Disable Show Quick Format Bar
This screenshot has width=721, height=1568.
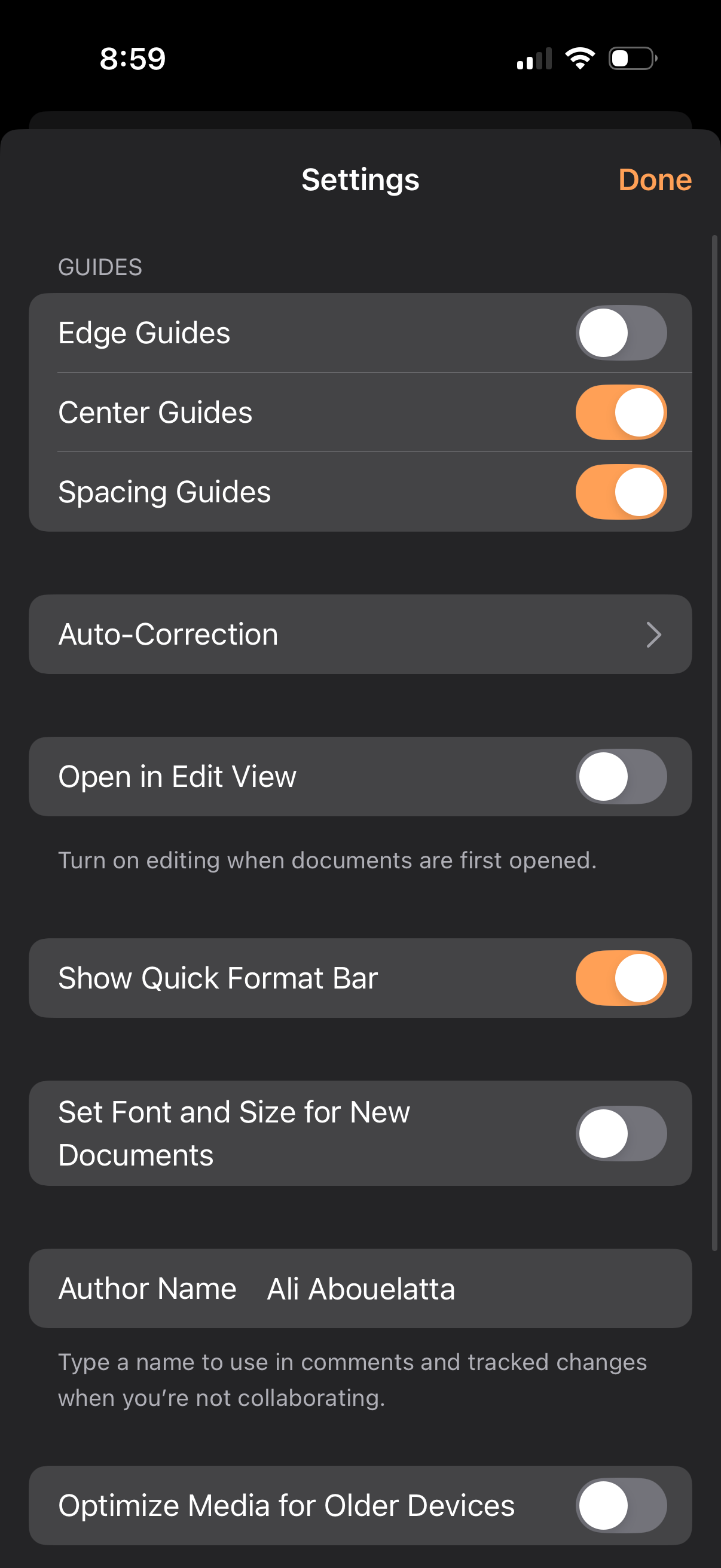click(622, 978)
